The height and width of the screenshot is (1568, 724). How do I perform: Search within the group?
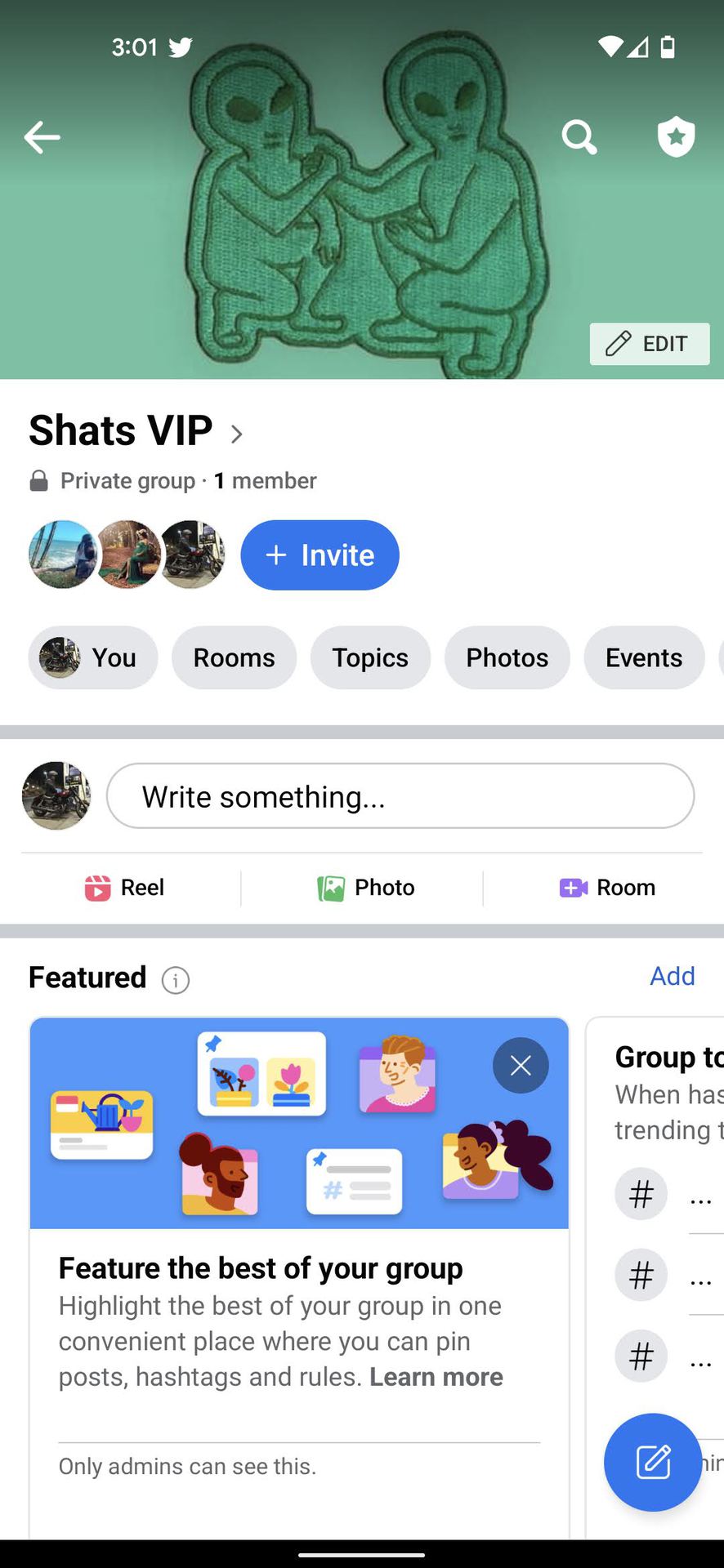coord(579,137)
